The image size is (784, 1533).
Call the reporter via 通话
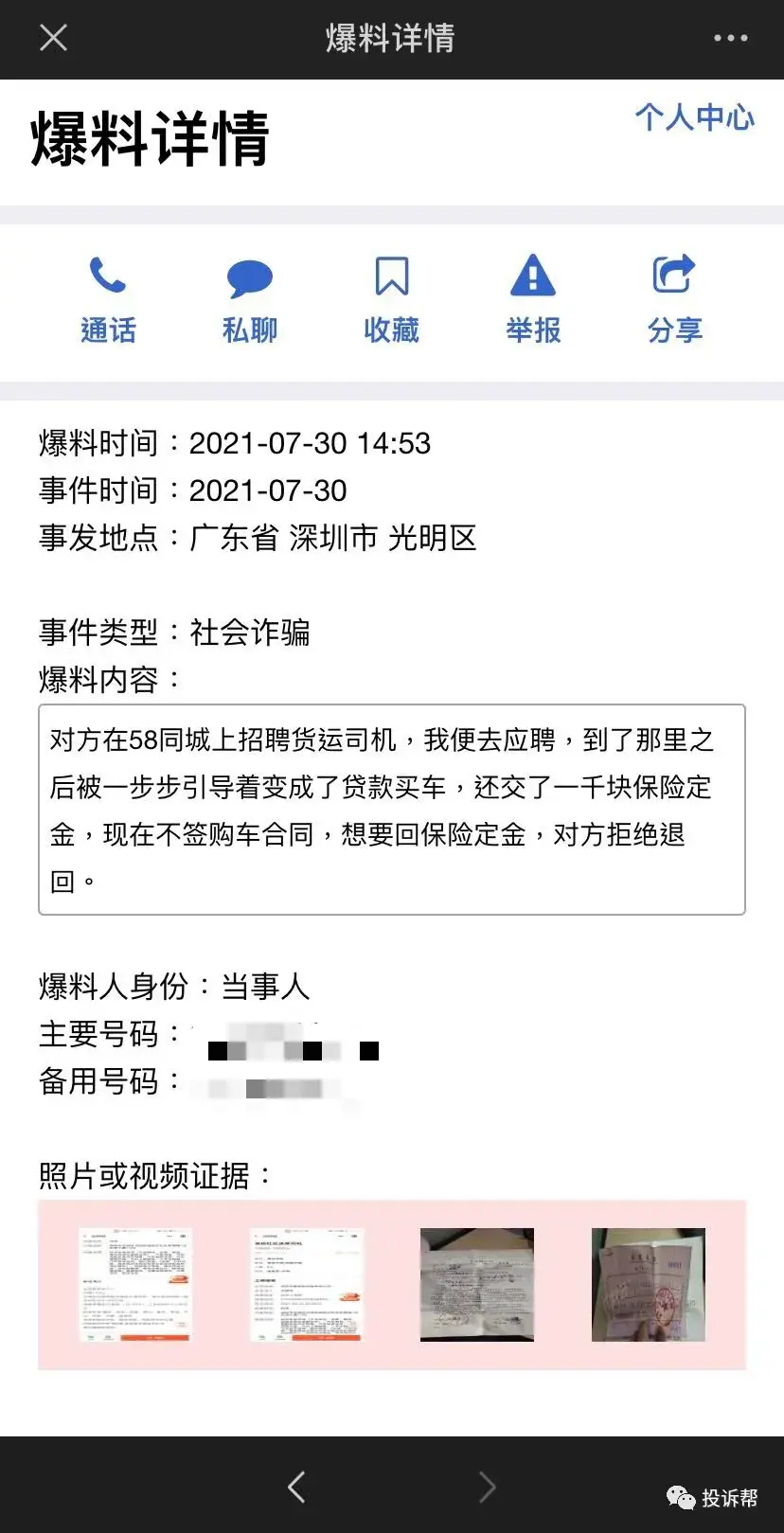(108, 300)
